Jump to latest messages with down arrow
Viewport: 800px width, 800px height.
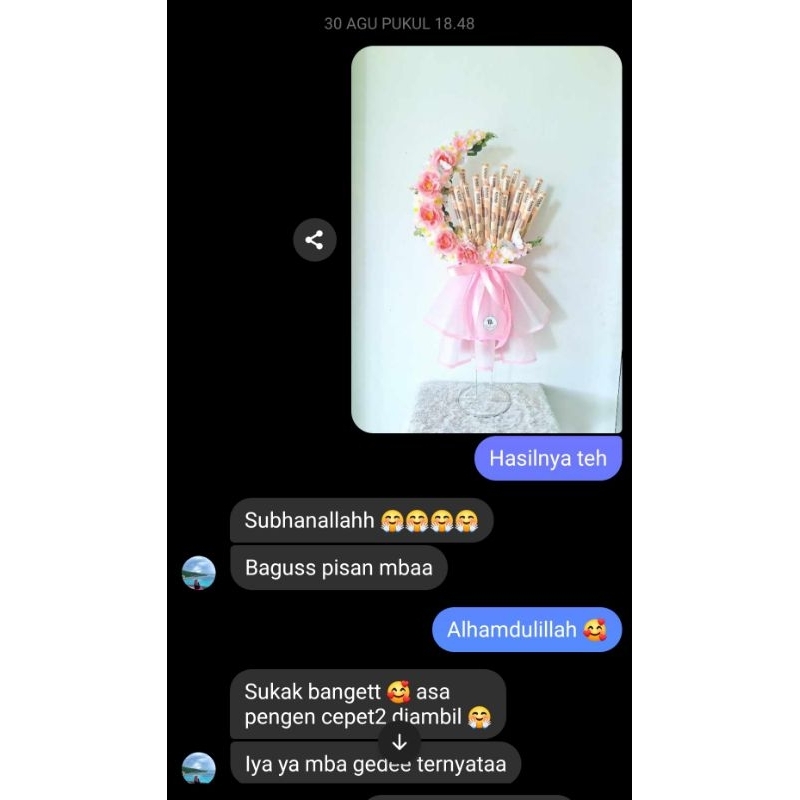click(399, 742)
